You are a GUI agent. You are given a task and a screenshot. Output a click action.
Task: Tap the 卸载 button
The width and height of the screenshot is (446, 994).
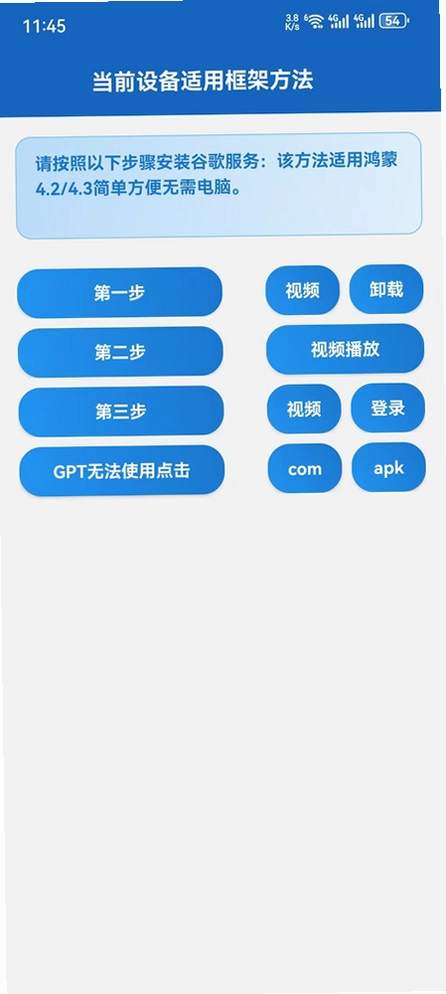(x=386, y=289)
